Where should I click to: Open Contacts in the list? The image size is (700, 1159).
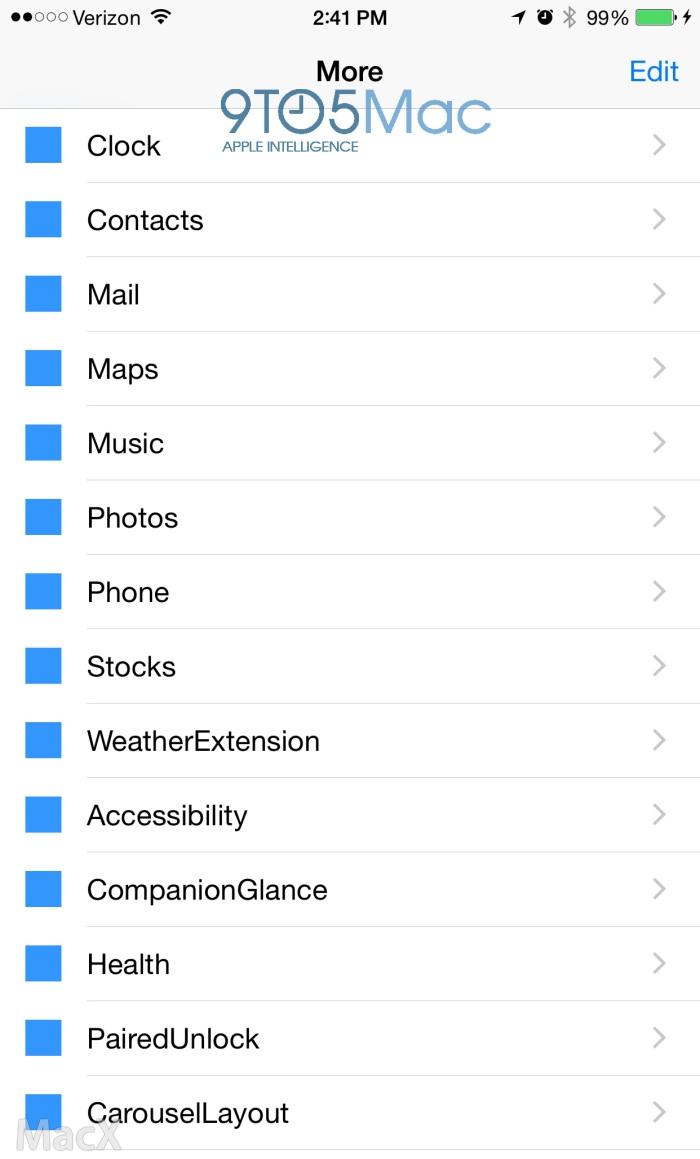[350, 220]
